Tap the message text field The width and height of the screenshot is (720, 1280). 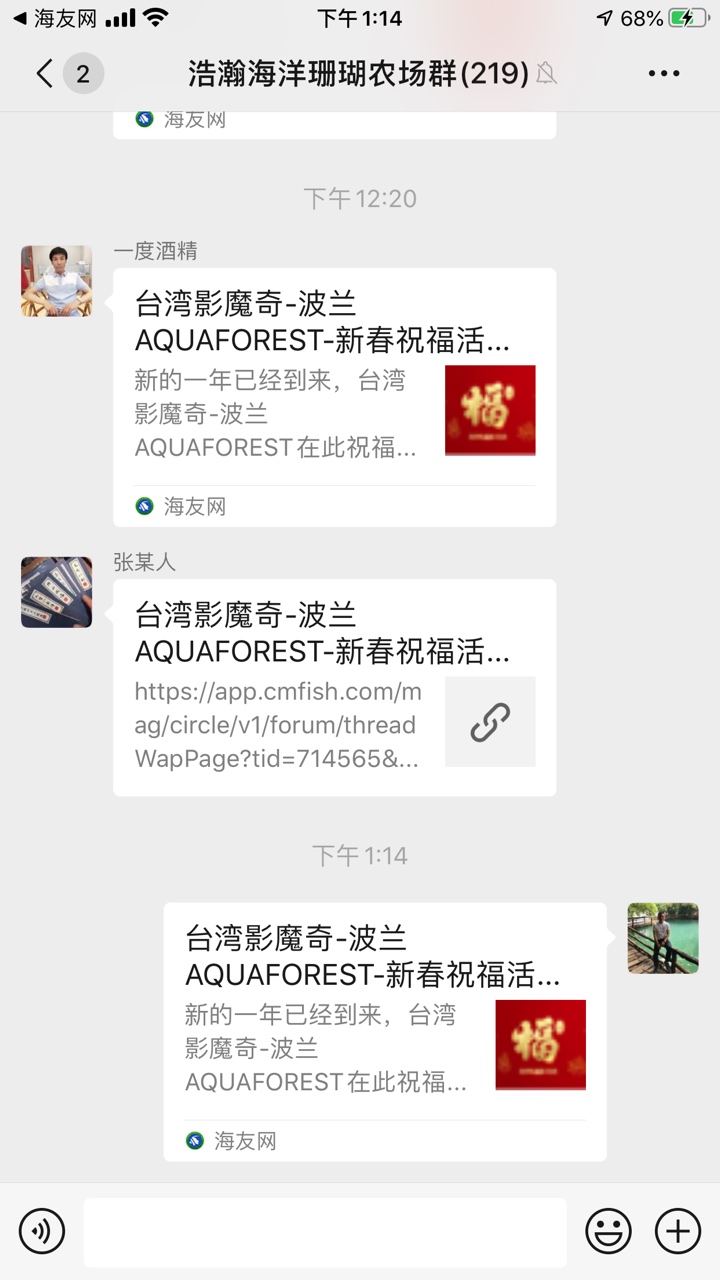coord(325,1232)
